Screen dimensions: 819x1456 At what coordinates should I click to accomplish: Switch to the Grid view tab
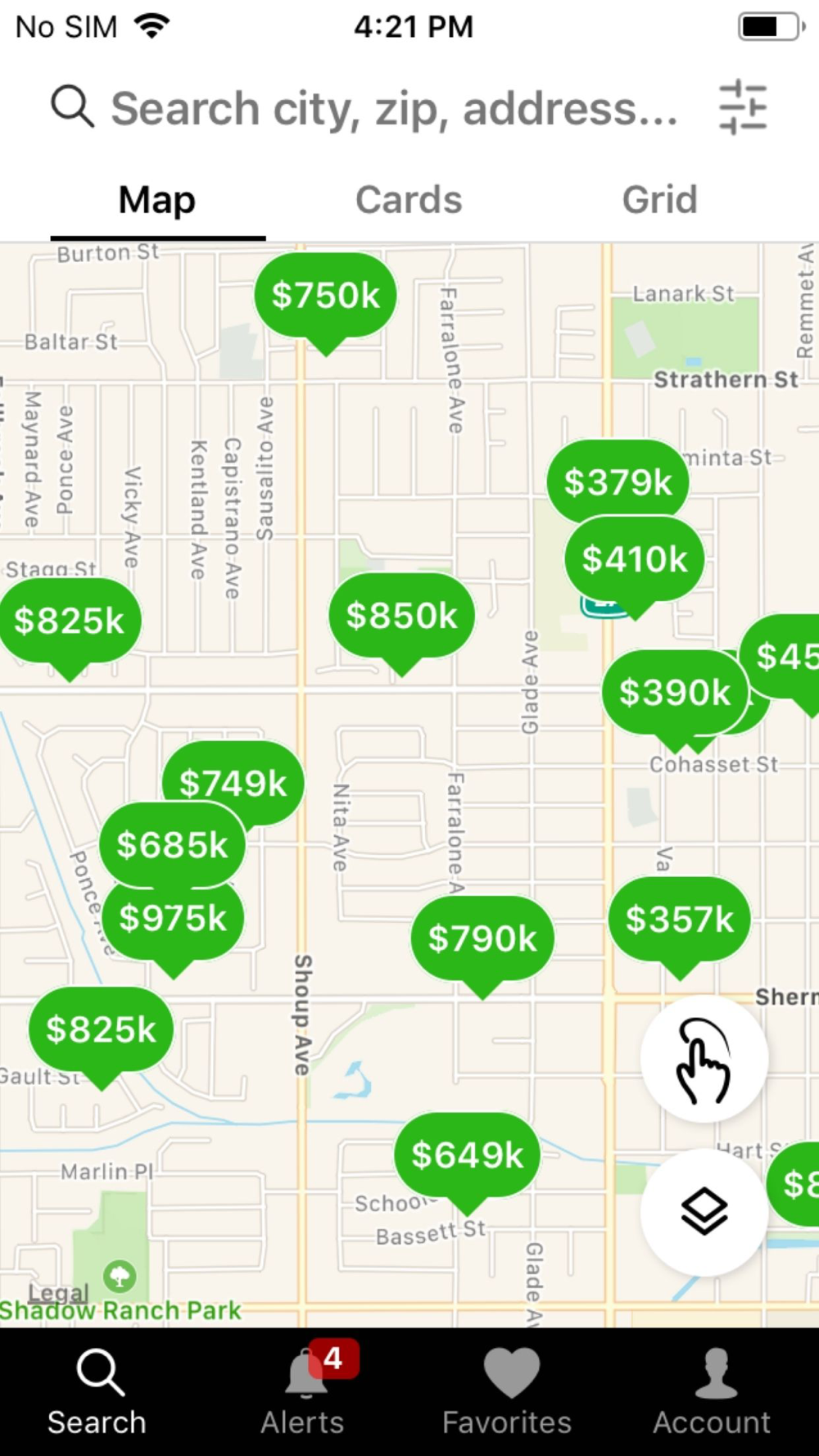coord(659,200)
